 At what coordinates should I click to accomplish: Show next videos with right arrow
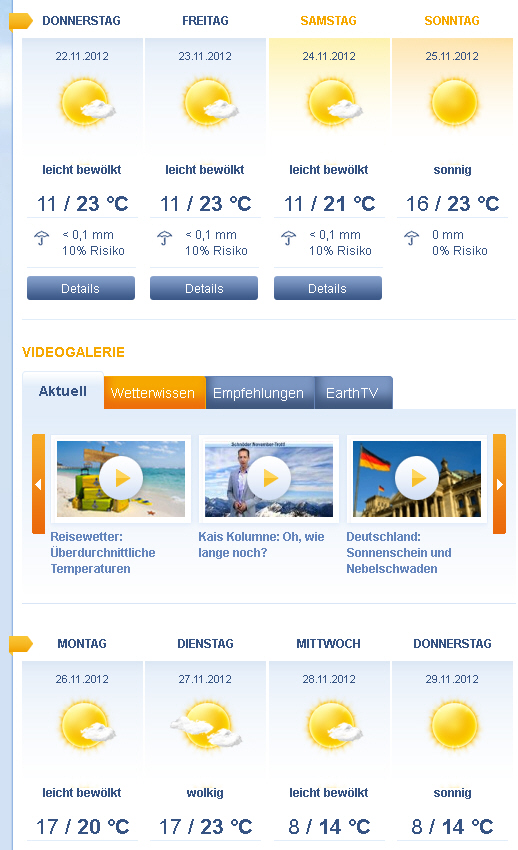pos(499,484)
